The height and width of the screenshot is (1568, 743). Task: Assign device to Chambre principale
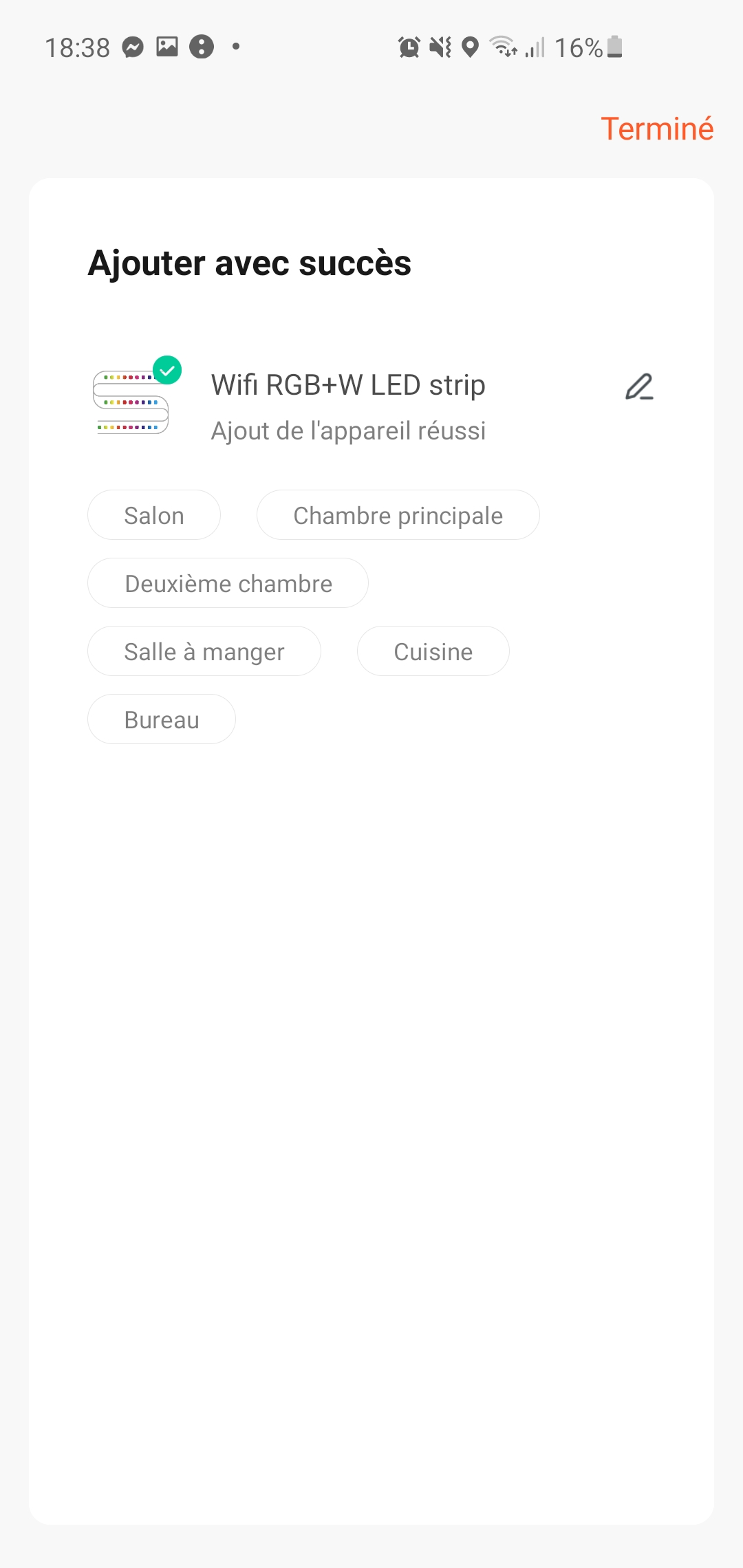point(398,515)
